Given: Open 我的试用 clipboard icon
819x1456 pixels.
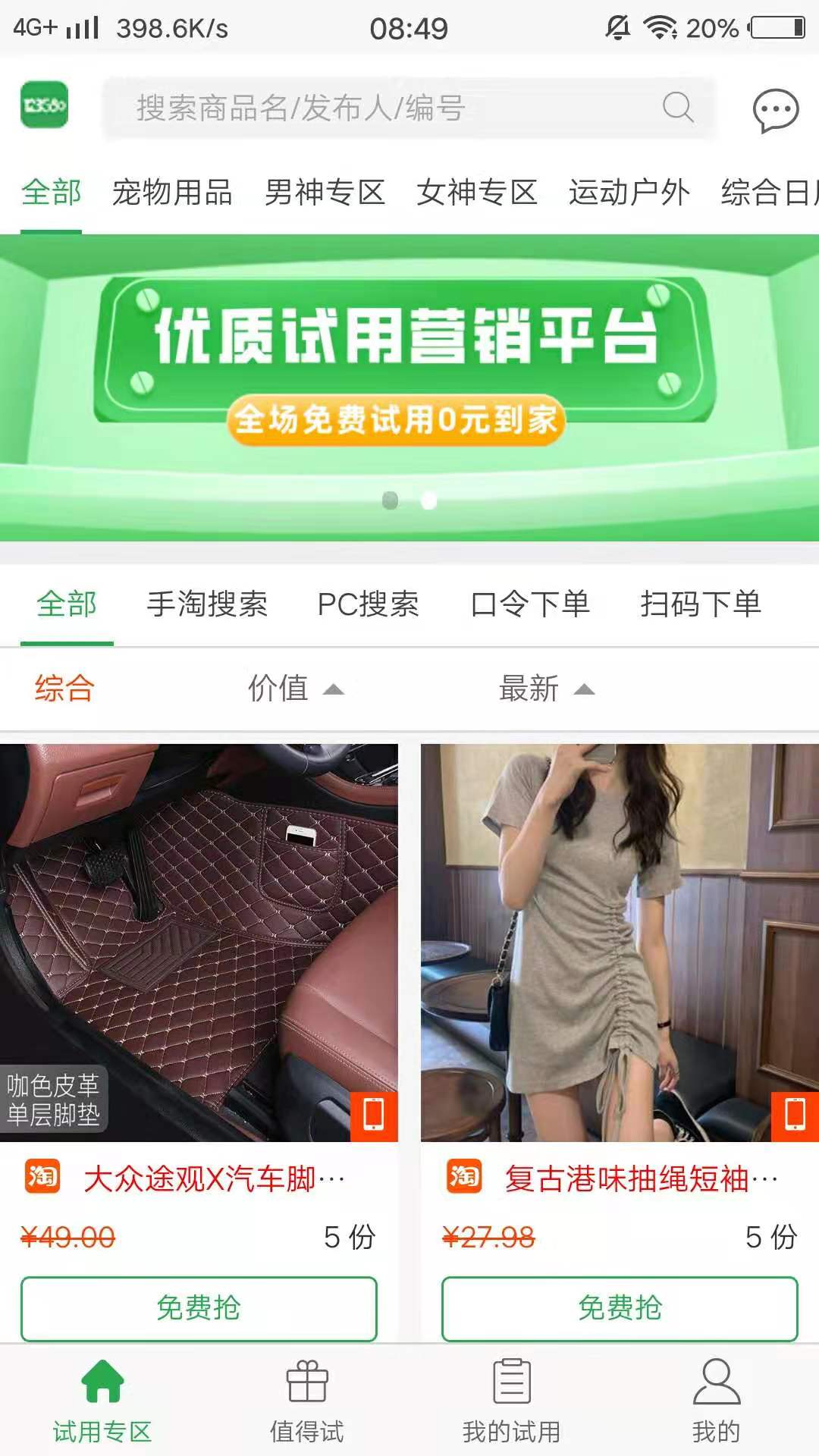Looking at the screenshot, I should point(511,1392).
